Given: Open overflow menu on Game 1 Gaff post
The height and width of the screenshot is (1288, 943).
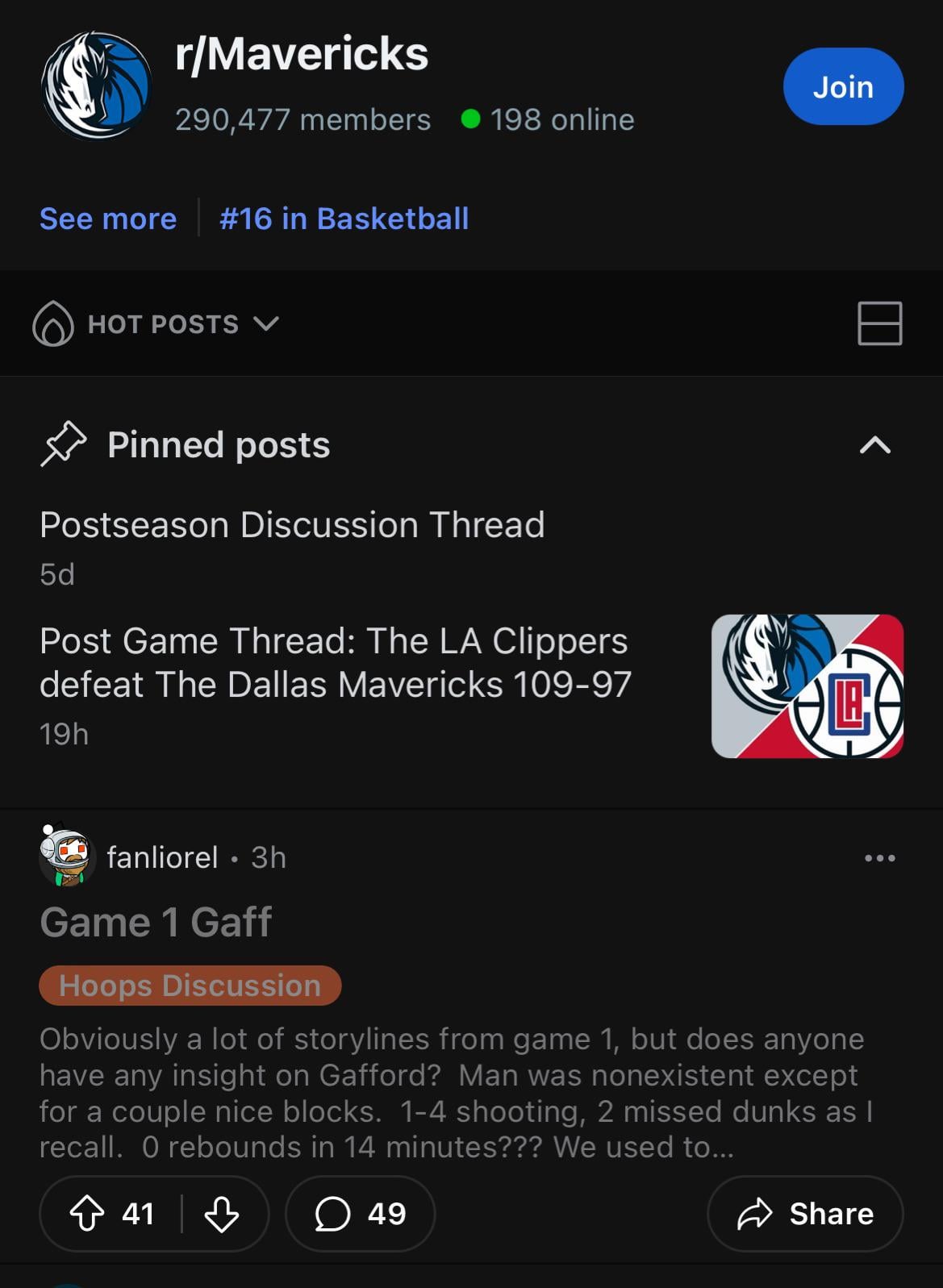Looking at the screenshot, I should coord(879,858).
